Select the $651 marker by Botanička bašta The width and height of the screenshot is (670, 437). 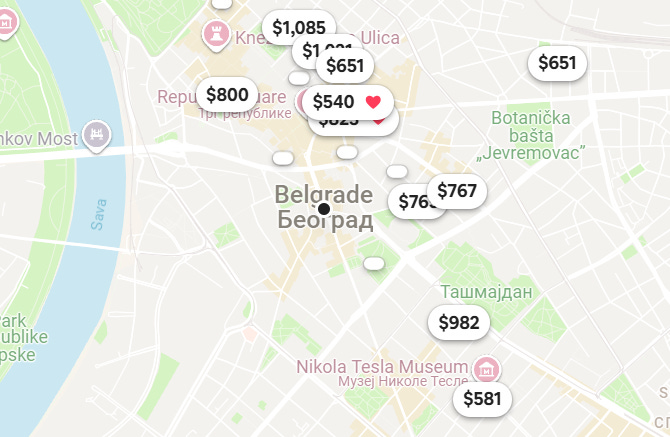[x=557, y=63]
